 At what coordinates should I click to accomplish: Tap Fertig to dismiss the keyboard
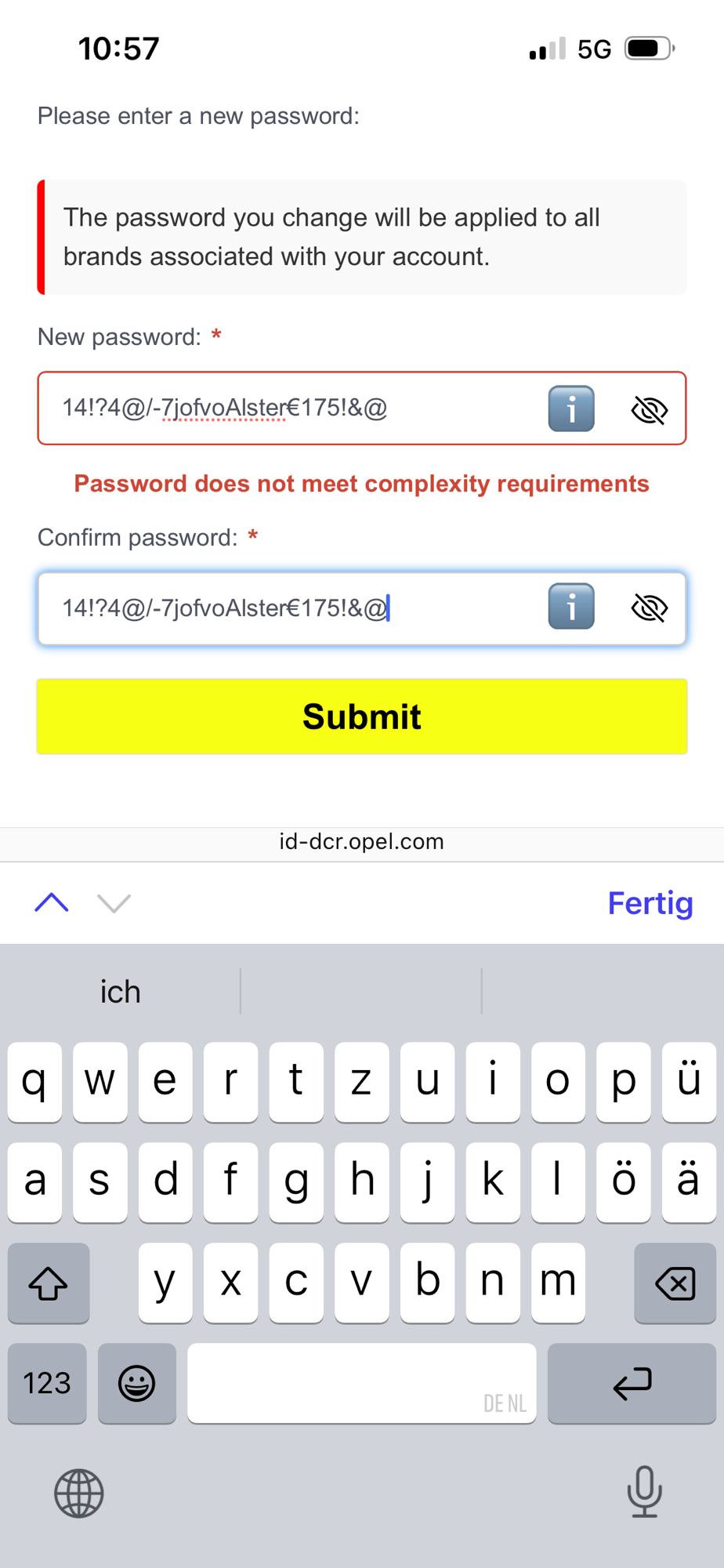click(650, 903)
